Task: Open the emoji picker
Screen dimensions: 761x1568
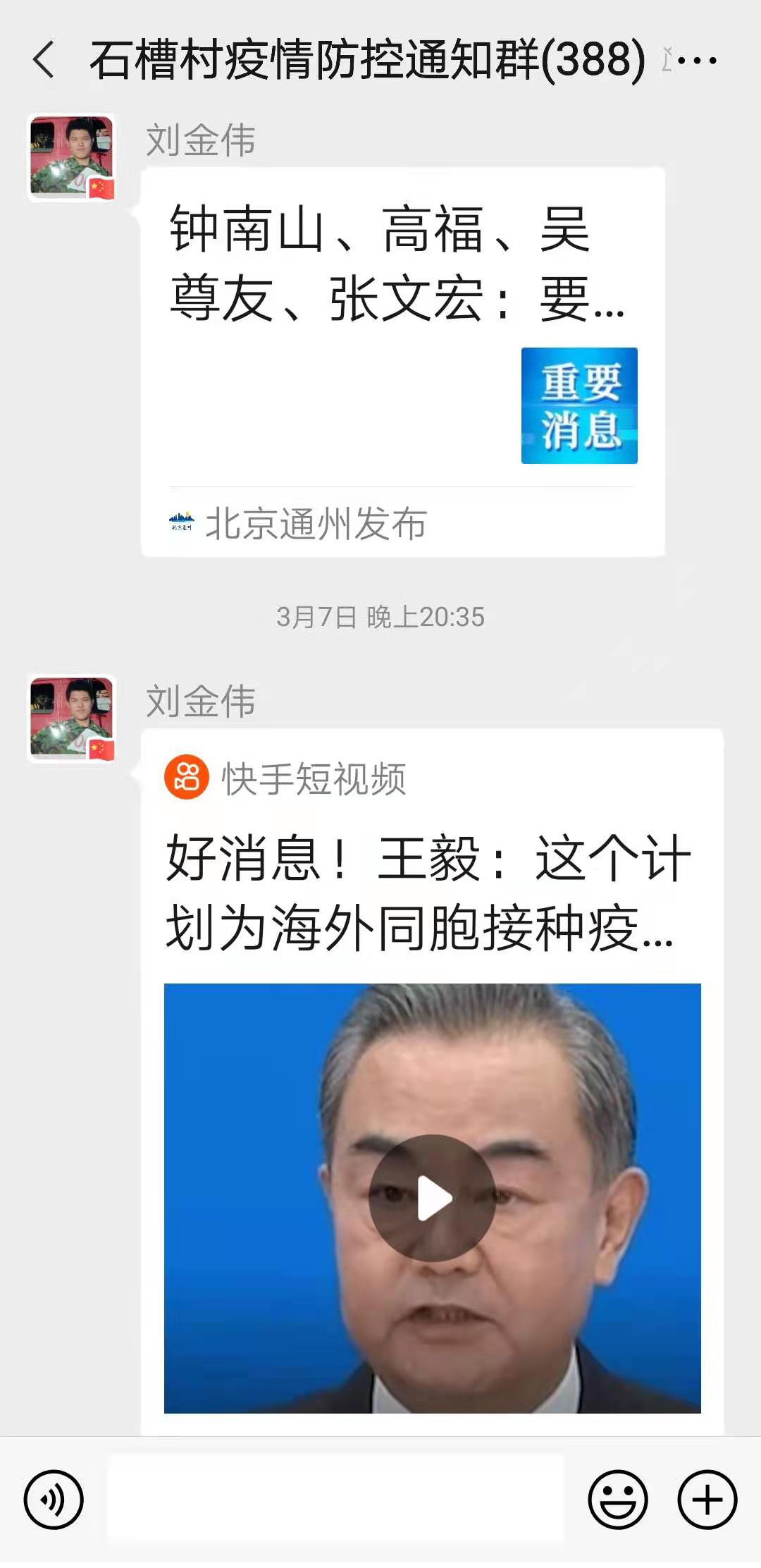Action: tap(617, 1500)
